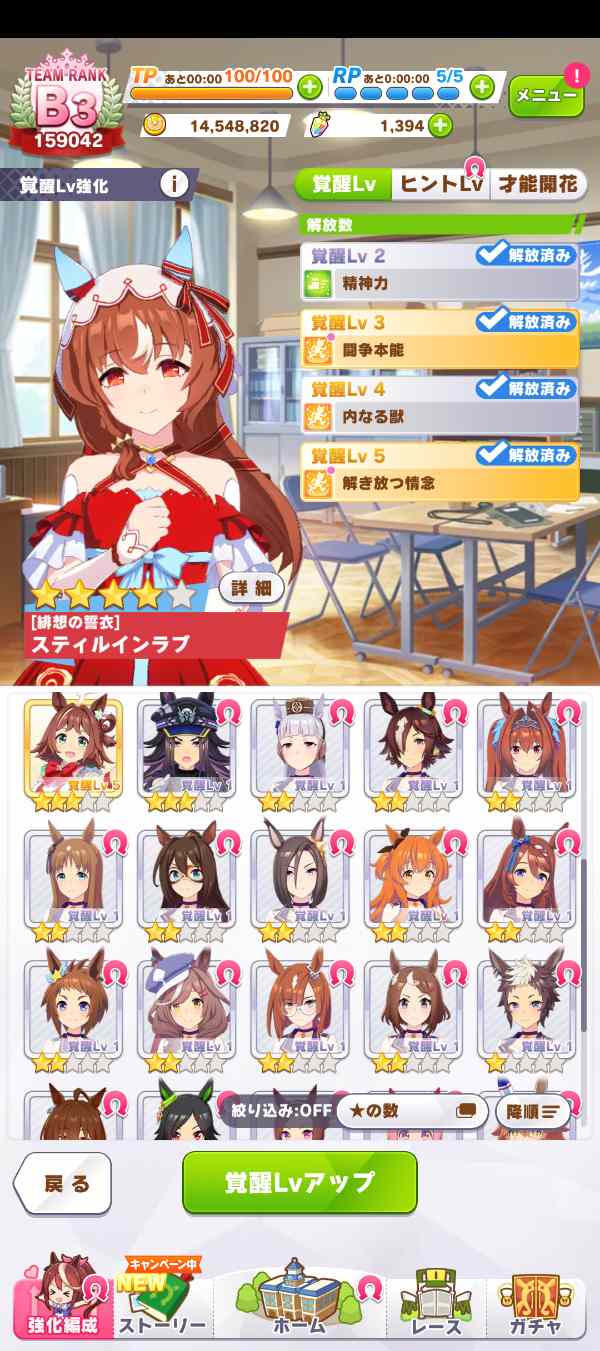Open the 覚醒Lv 4 内なる獣 skill
The width and height of the screenshot is (600, 1351).
point(440,405)
